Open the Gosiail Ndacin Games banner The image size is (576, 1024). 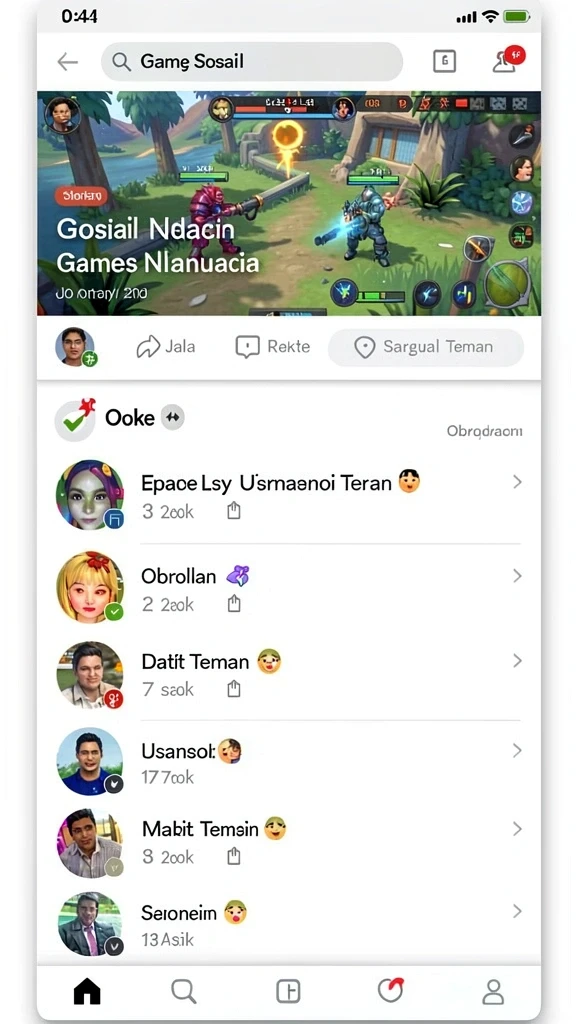pyautogui.click(x=289, y=203)
